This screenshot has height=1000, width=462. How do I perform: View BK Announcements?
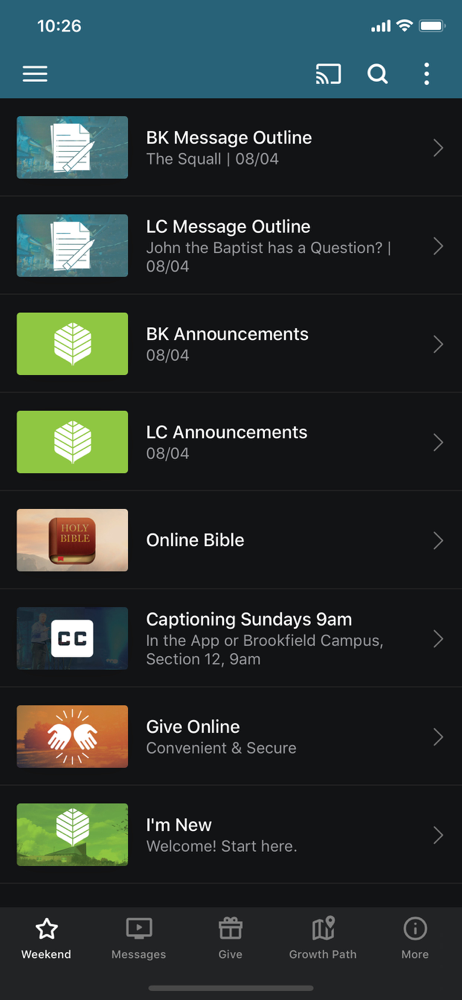(x=231, y=344)
